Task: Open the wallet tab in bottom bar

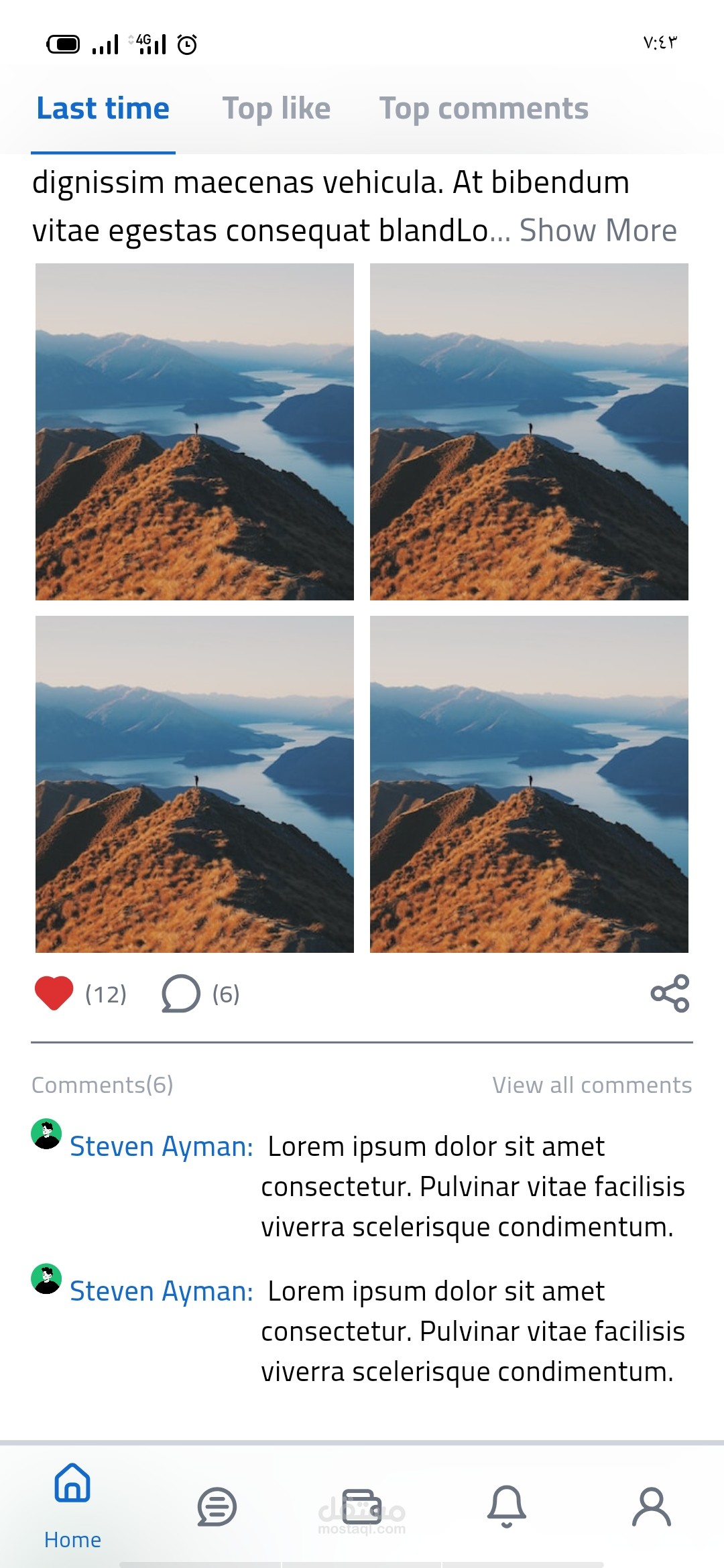Action: pos(362,1506)
